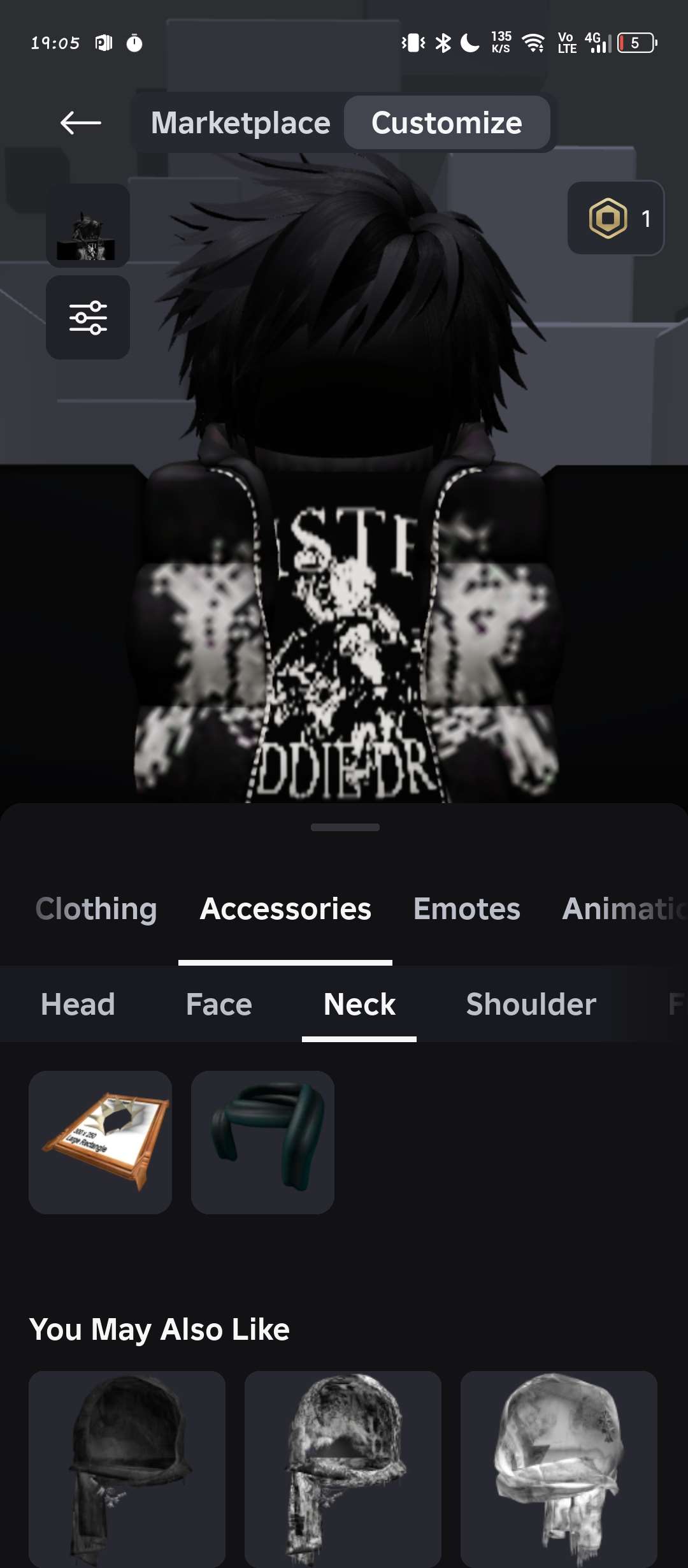Select the Neck subcategory
This screenshot has width=688, height=1568.
coord(359,1005)
